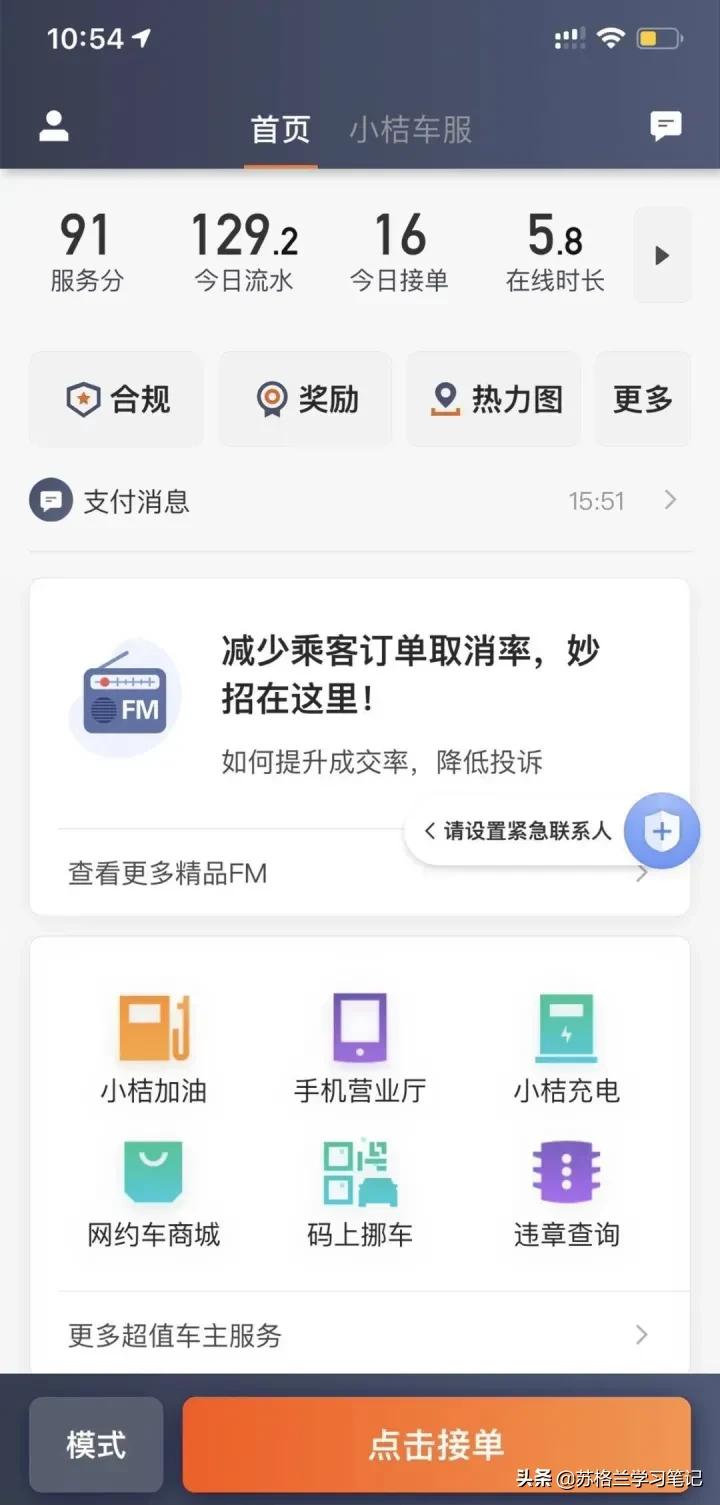
Task: Tap the 点击接单 accept orders button
Action: (434, 1443)
